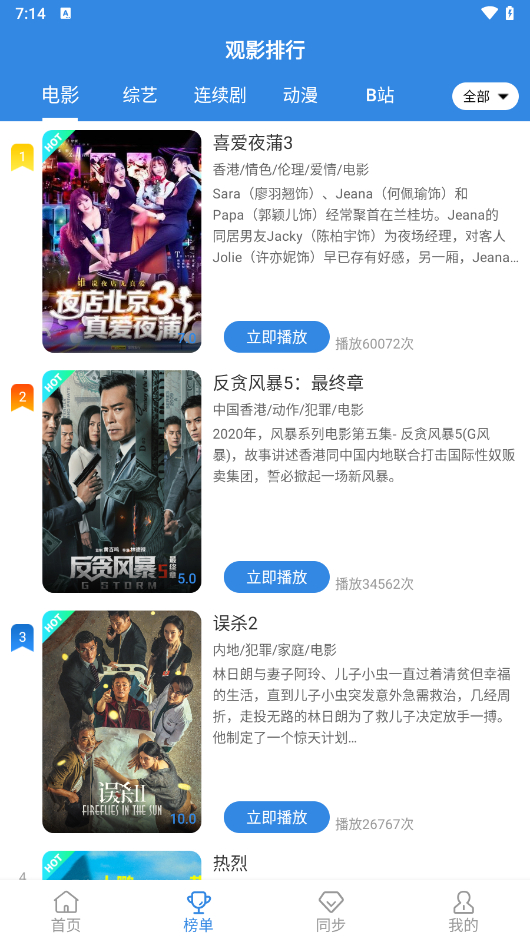This screenshot has height=942, width=530.
Task: Tap 立即播放 for 反贪风暴5：最终章
Action: (276, 577)
